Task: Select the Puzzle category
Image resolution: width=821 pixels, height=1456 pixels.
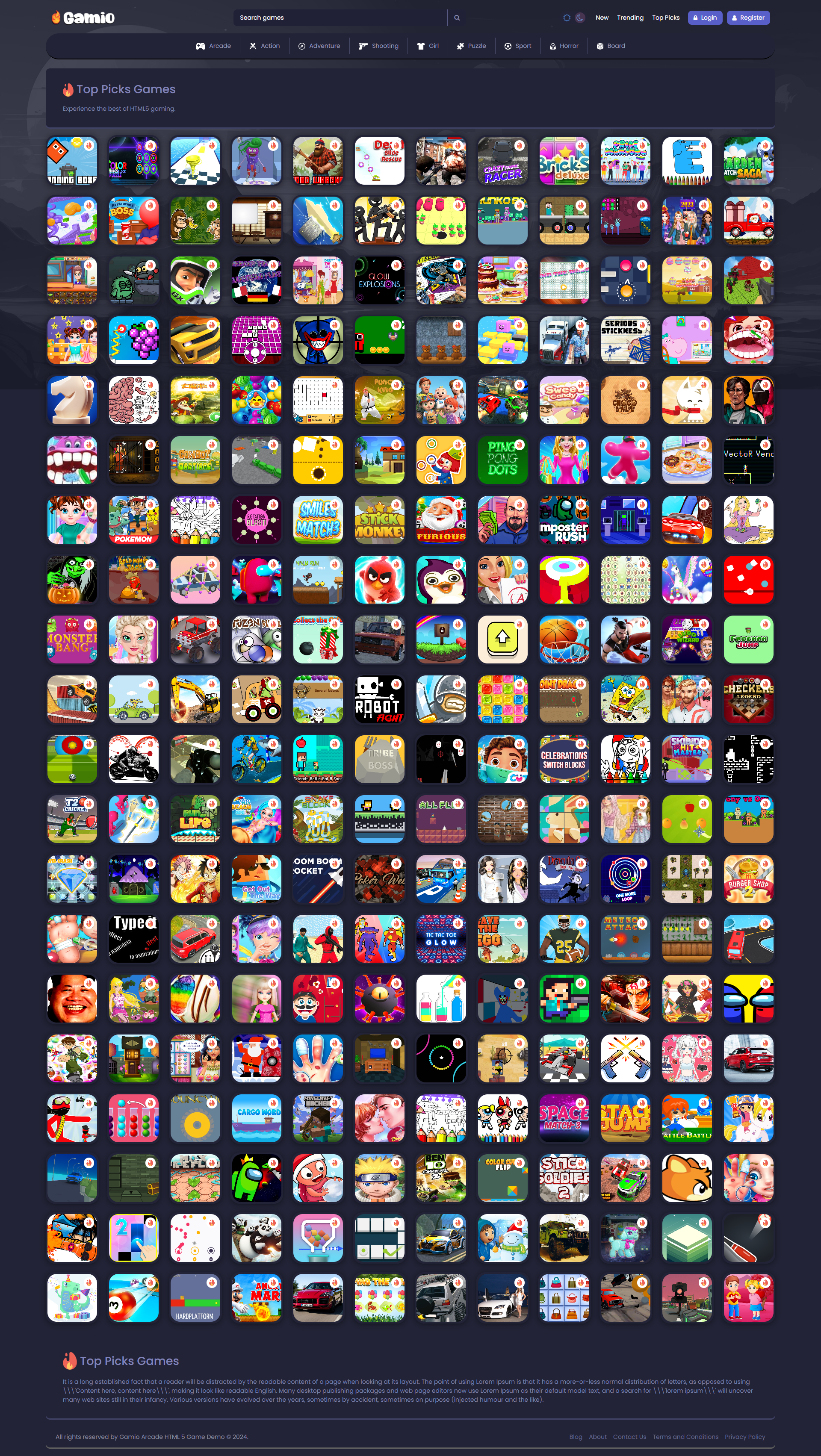Action: coord(472,46)
